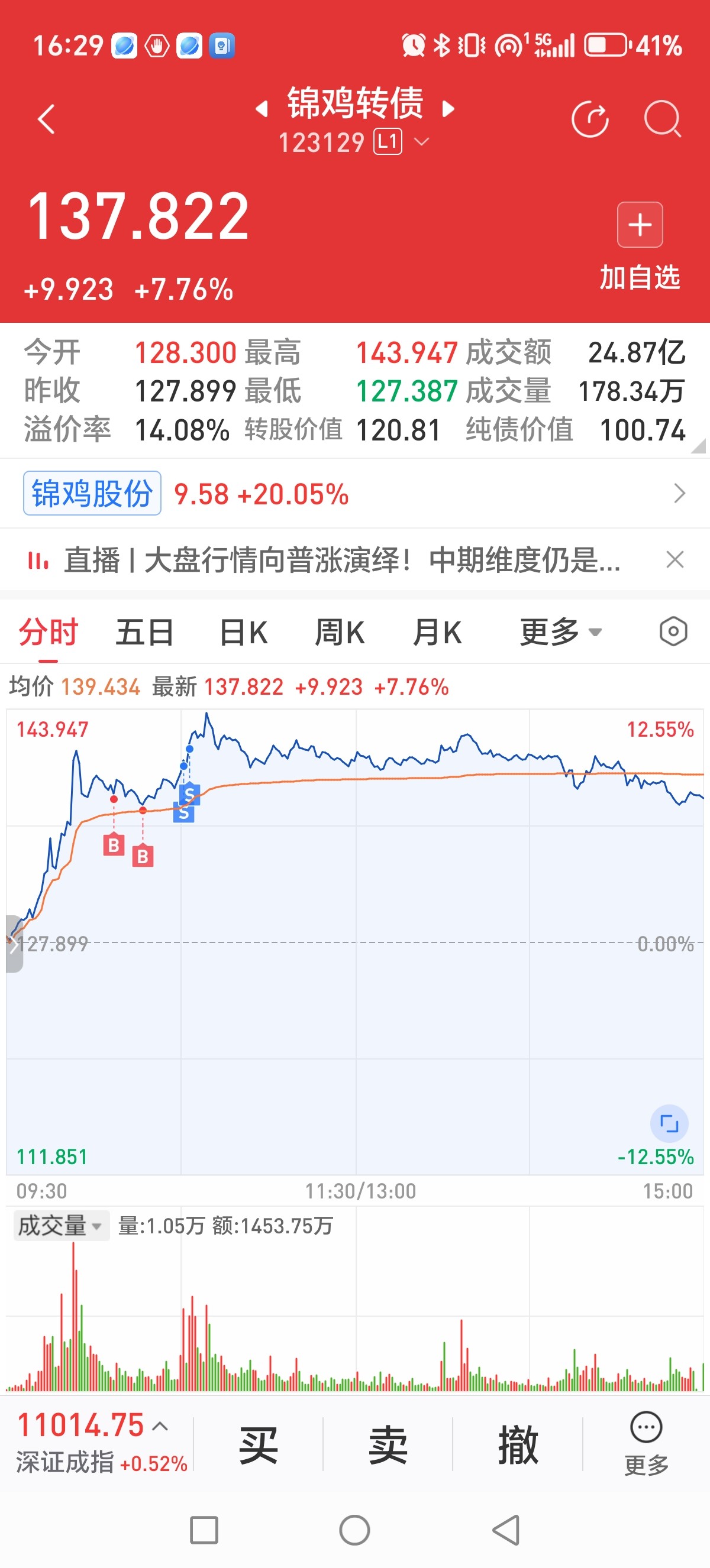Open the 撤 cancel order button
Screen dimensions: 710x1568
(518, 1445)
